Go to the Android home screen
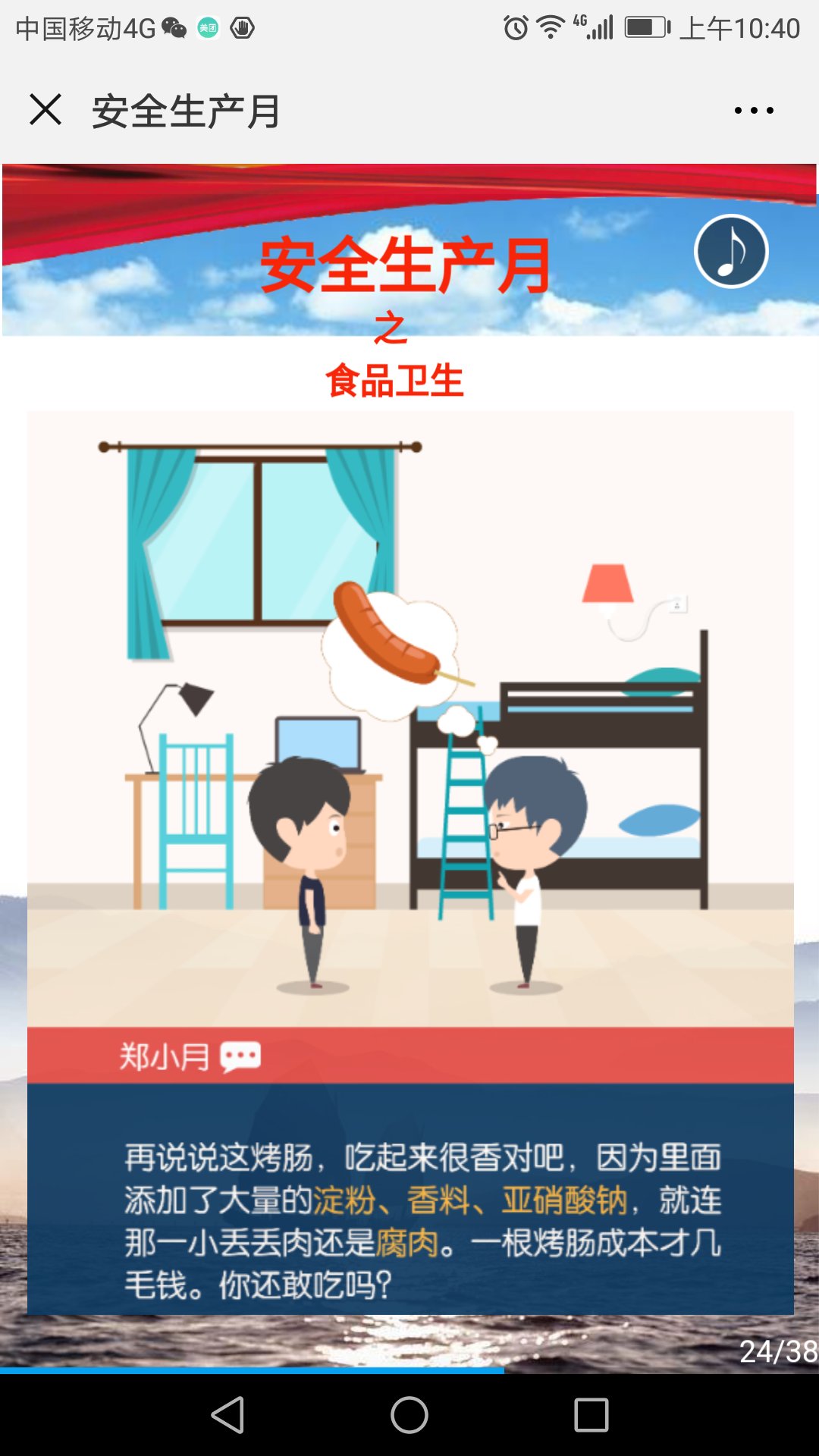The width and height of the screenshot is (819, 1456). pyautogui.click(x=409, y=1415)
